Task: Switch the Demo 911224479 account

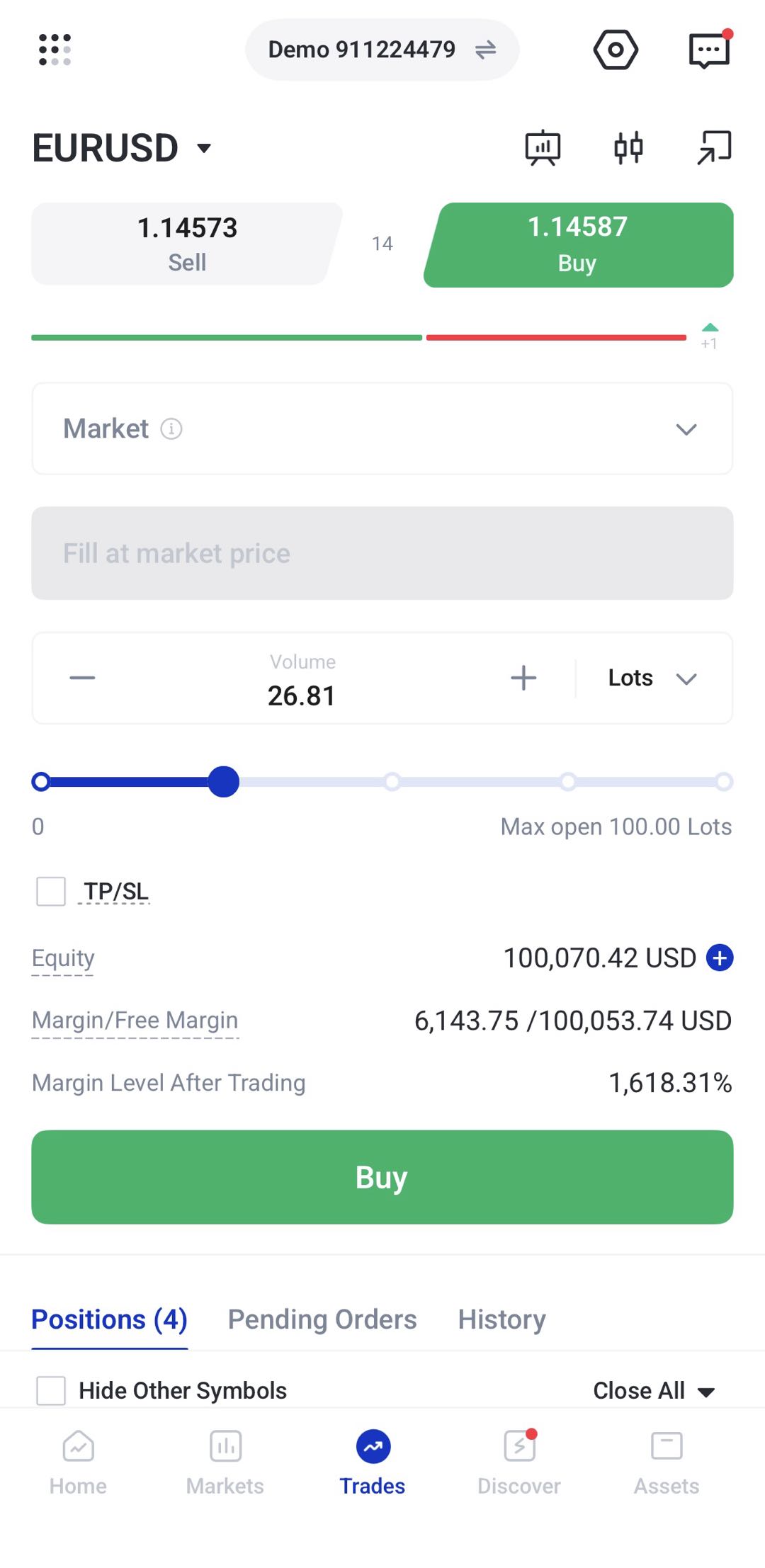Action: [x=382, y=50]
